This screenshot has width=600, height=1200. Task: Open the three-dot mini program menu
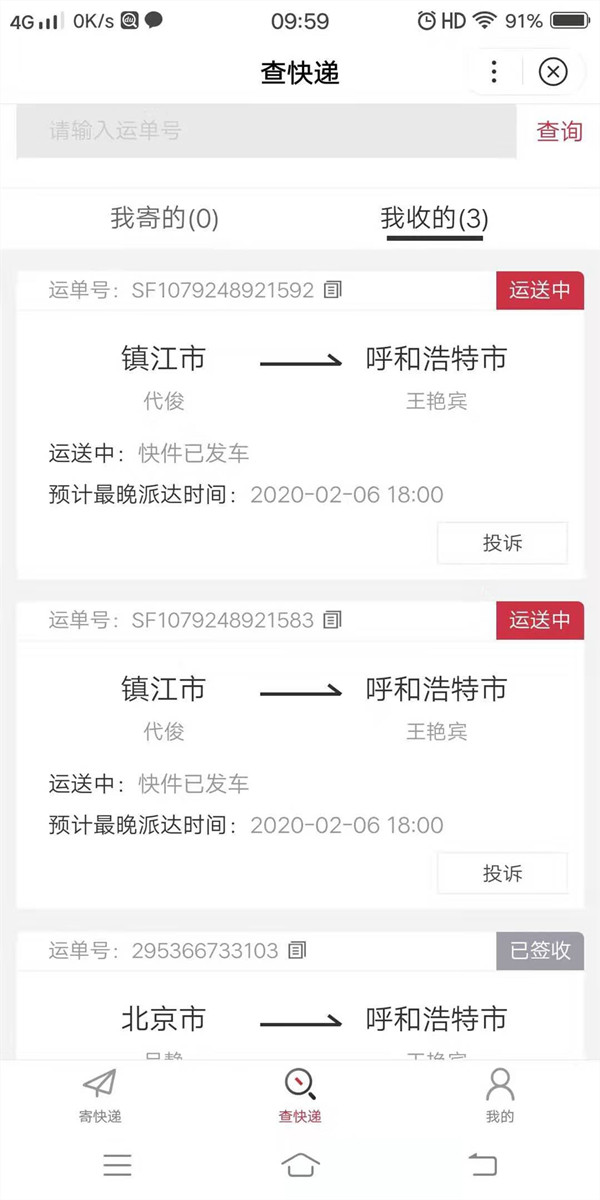coord(494,72)
